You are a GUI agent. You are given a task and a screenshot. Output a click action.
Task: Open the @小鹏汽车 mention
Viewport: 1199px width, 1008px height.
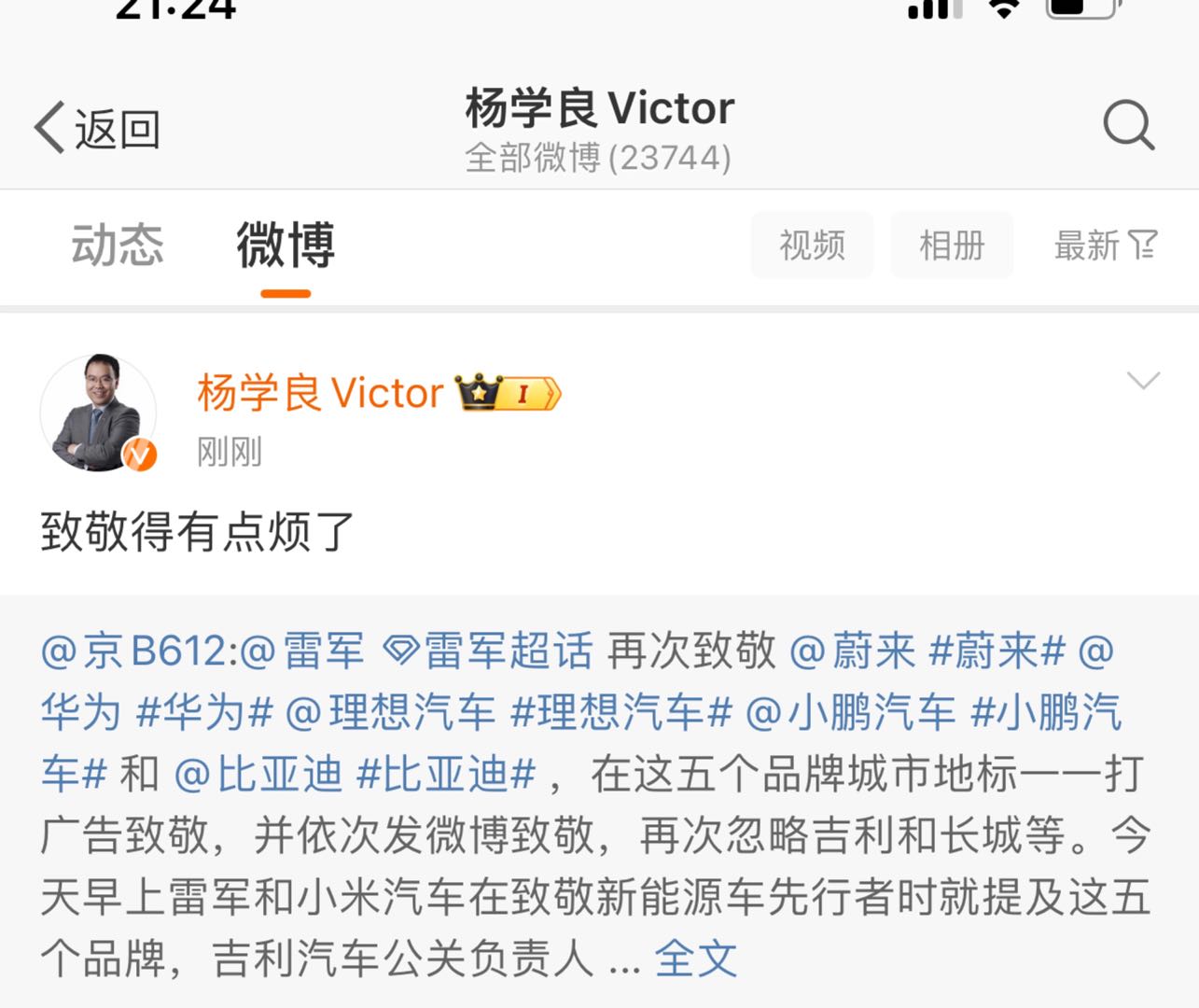click(x=850, y=713)
